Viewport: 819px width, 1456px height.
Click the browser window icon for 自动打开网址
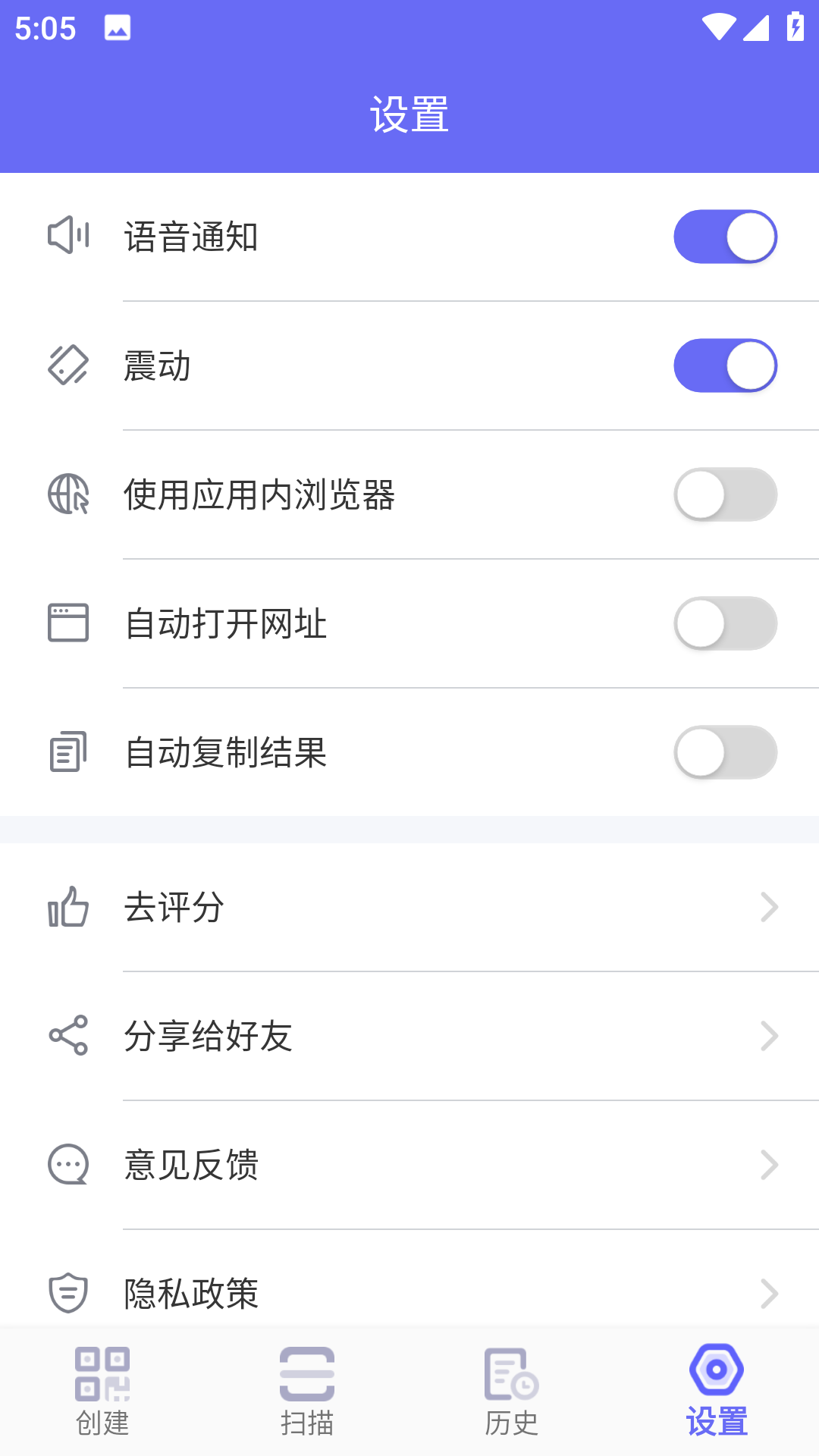coord(67,623)
